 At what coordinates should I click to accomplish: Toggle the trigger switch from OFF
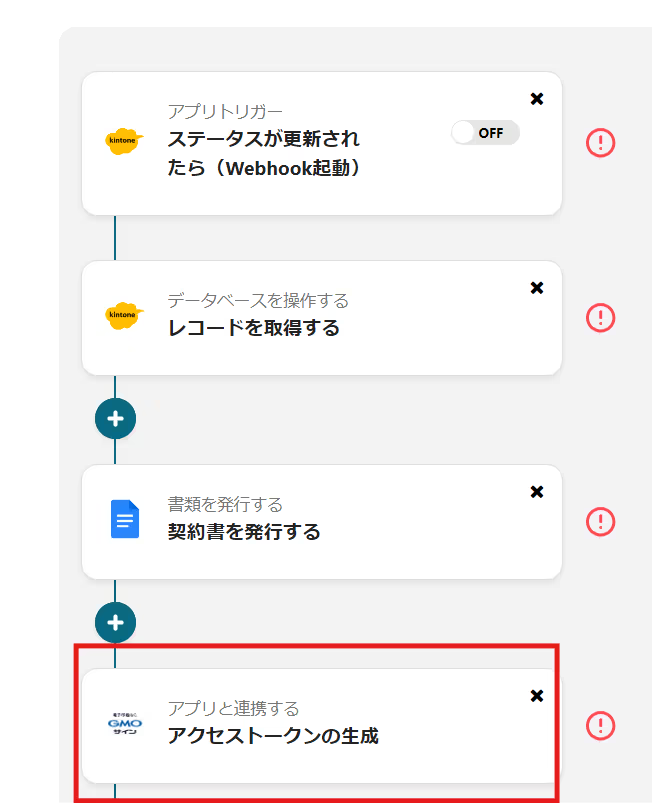coord(484,133)
